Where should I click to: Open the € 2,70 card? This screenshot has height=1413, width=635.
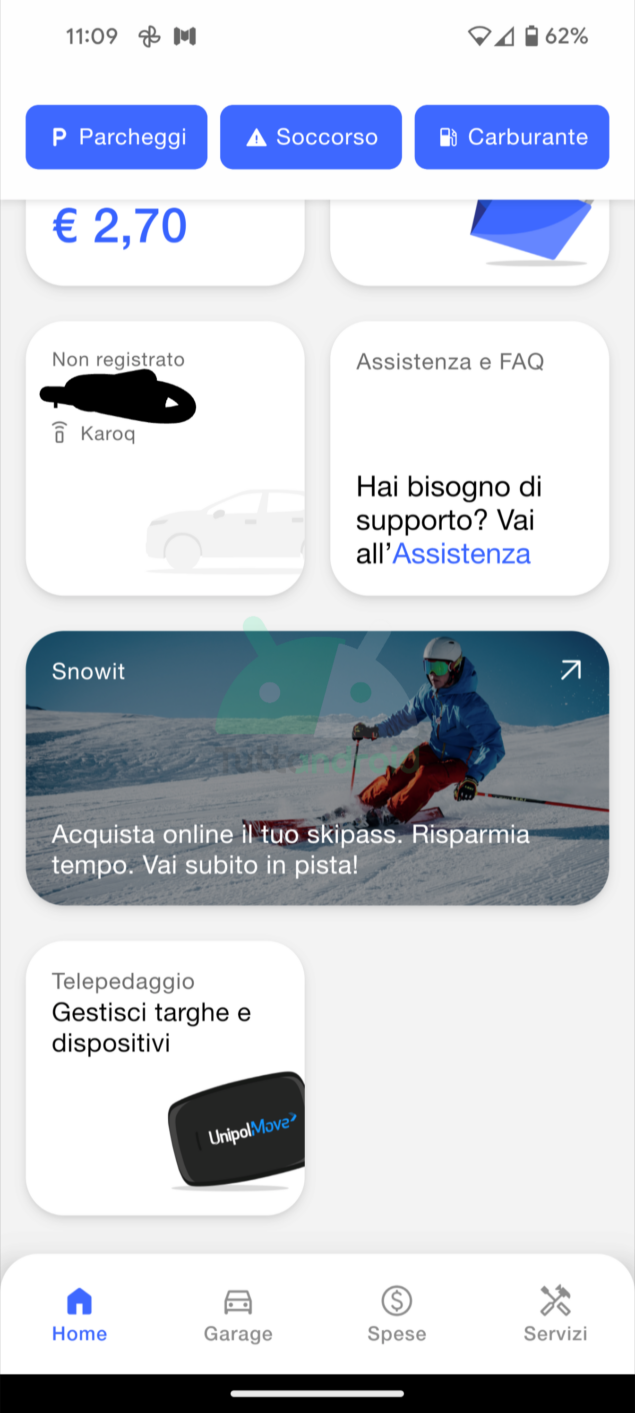(165, 240)
